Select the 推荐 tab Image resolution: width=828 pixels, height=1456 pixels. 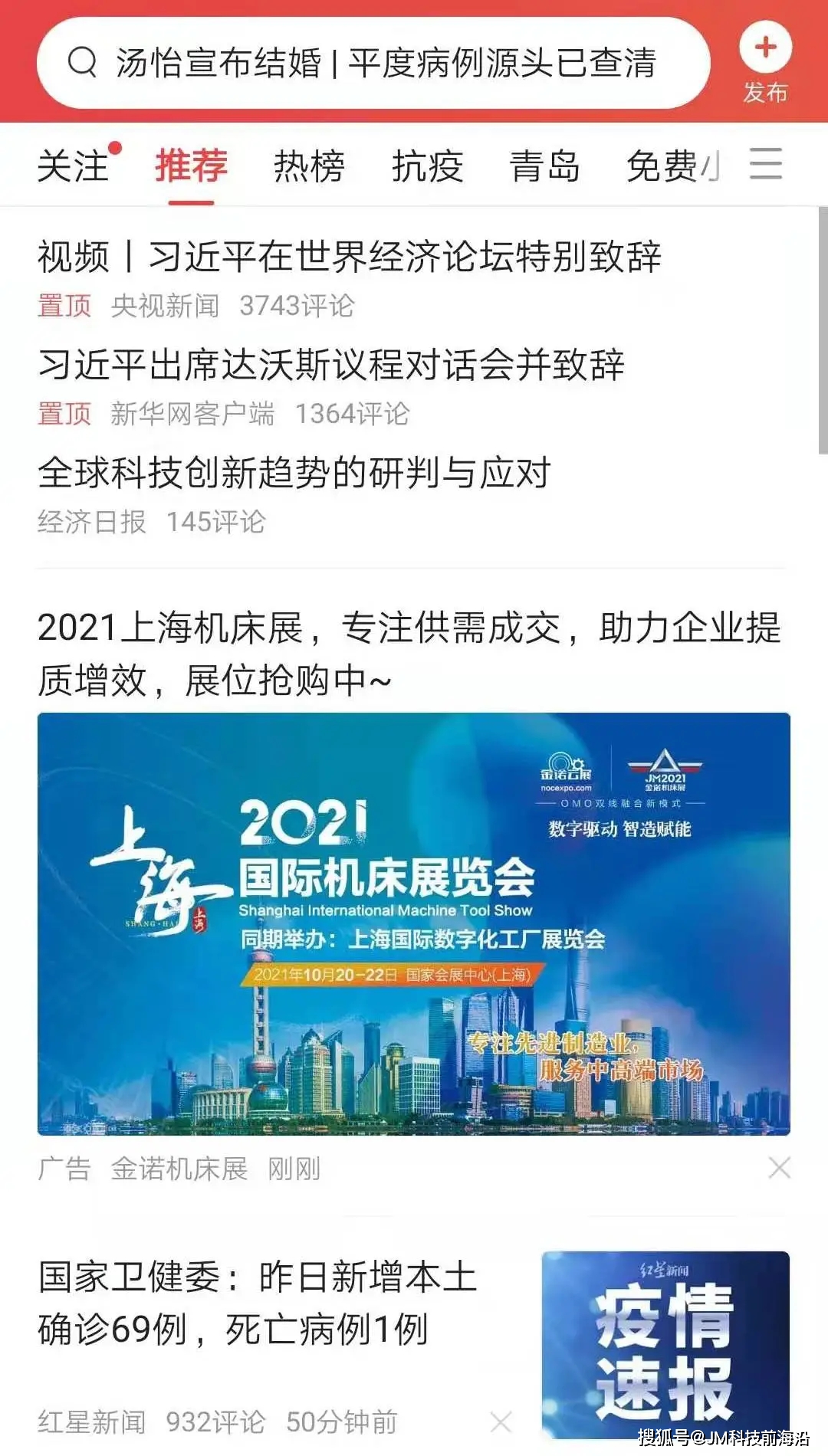click(x=192, y=166)
